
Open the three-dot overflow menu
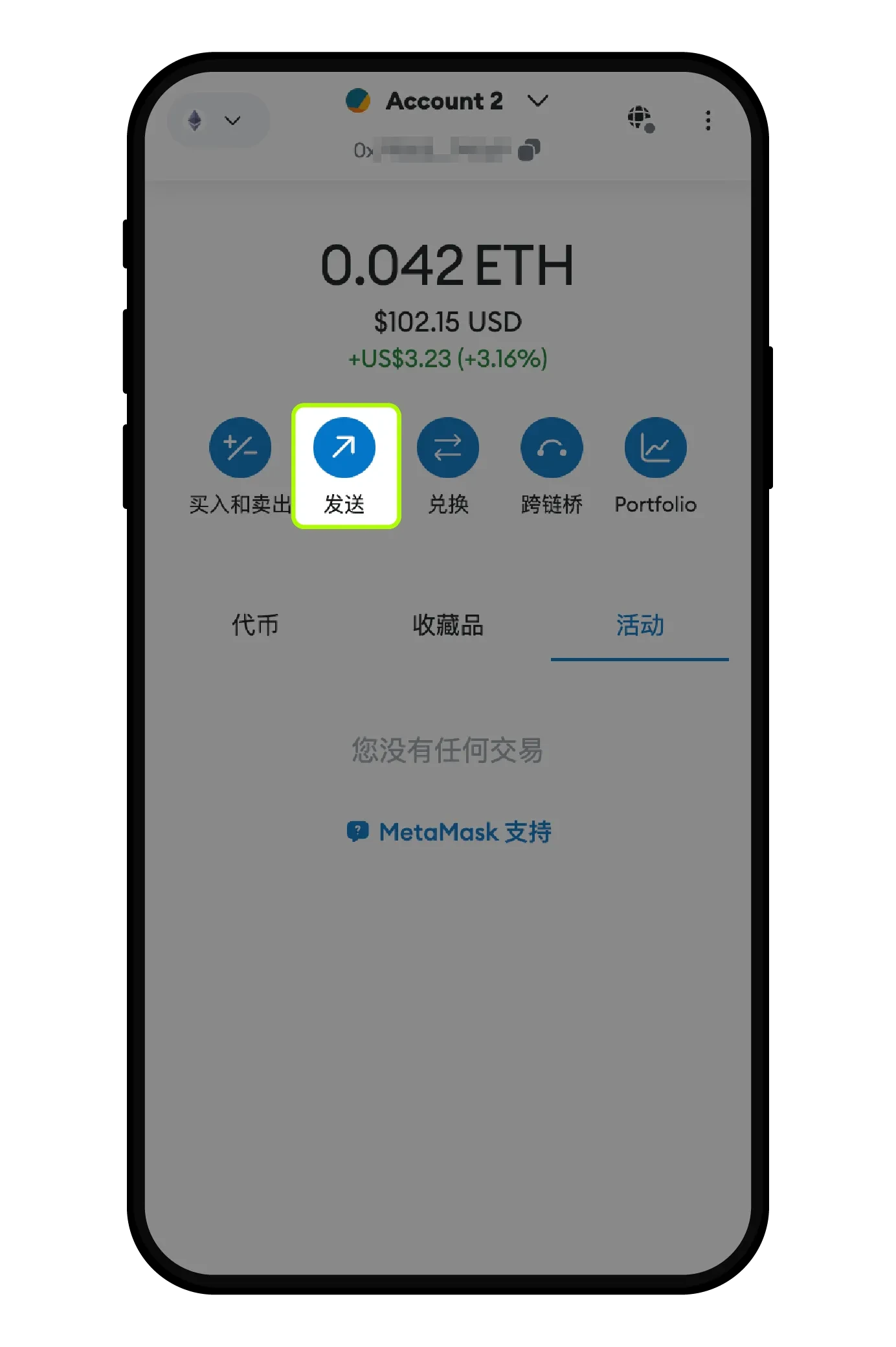pyautogui.click(x=708, y=120)
